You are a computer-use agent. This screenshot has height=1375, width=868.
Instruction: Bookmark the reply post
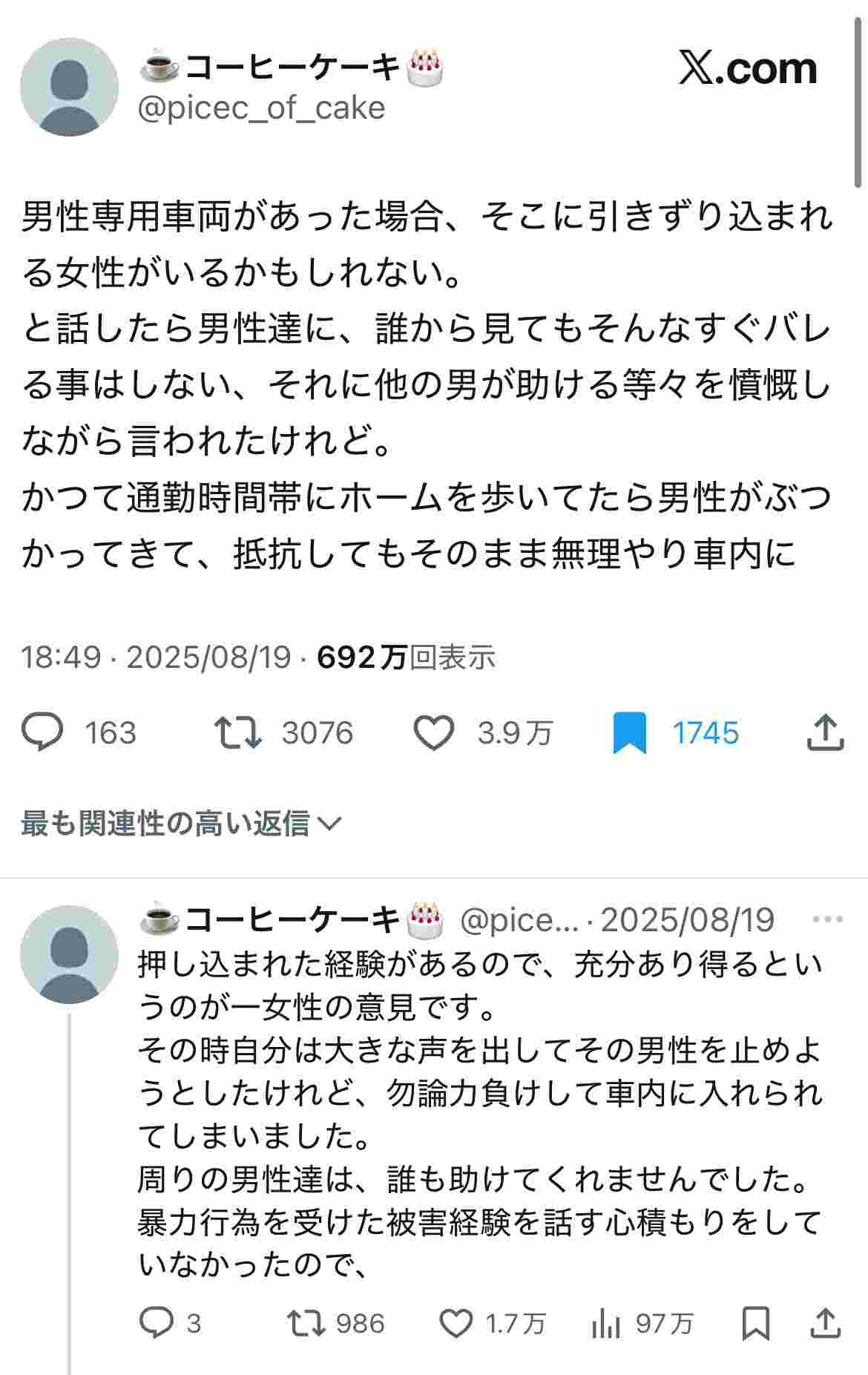click(x=755, y=1323)
